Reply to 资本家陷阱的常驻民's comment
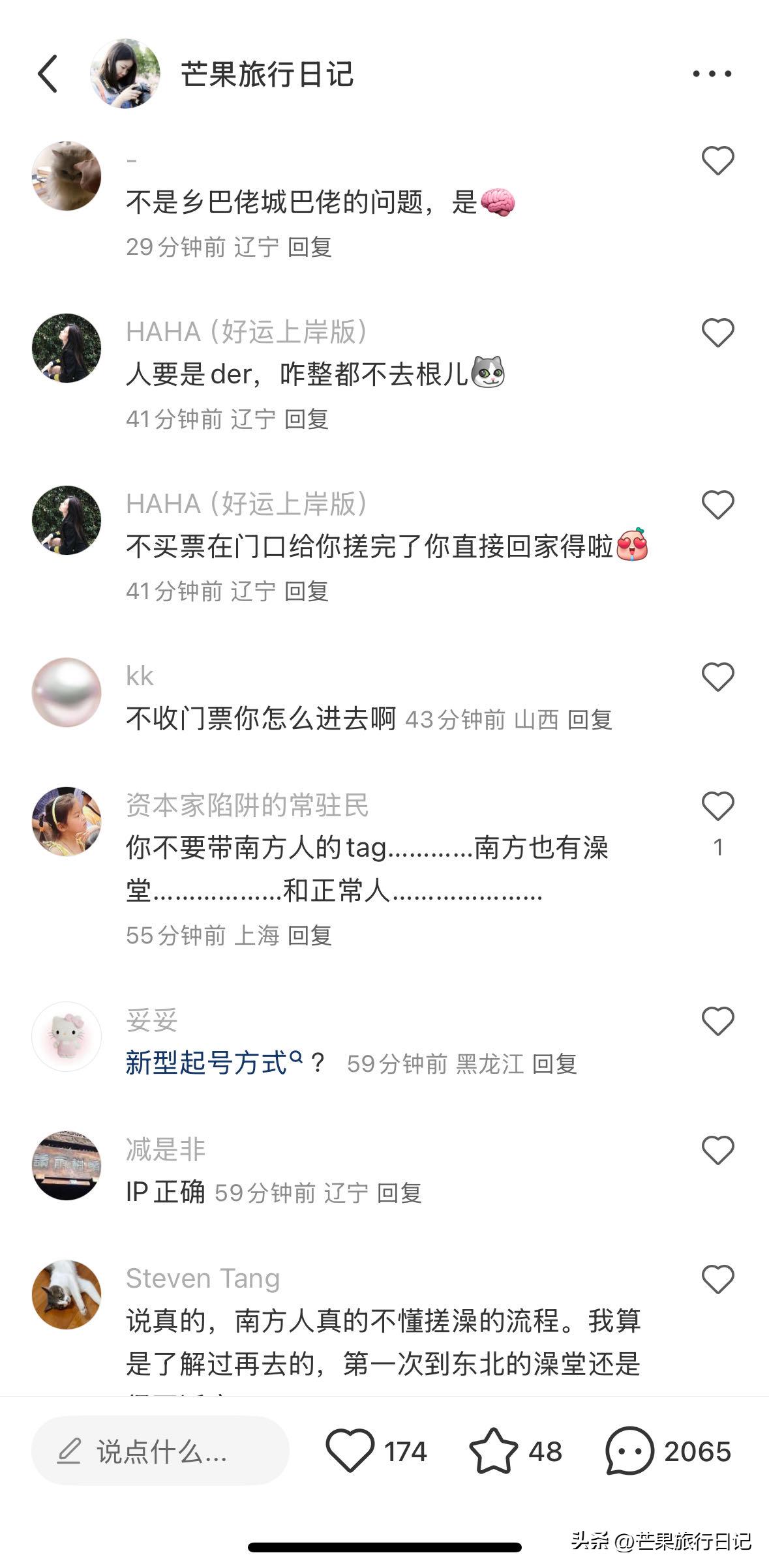The width and height of the screenshot is (769, 1568). 310,936
